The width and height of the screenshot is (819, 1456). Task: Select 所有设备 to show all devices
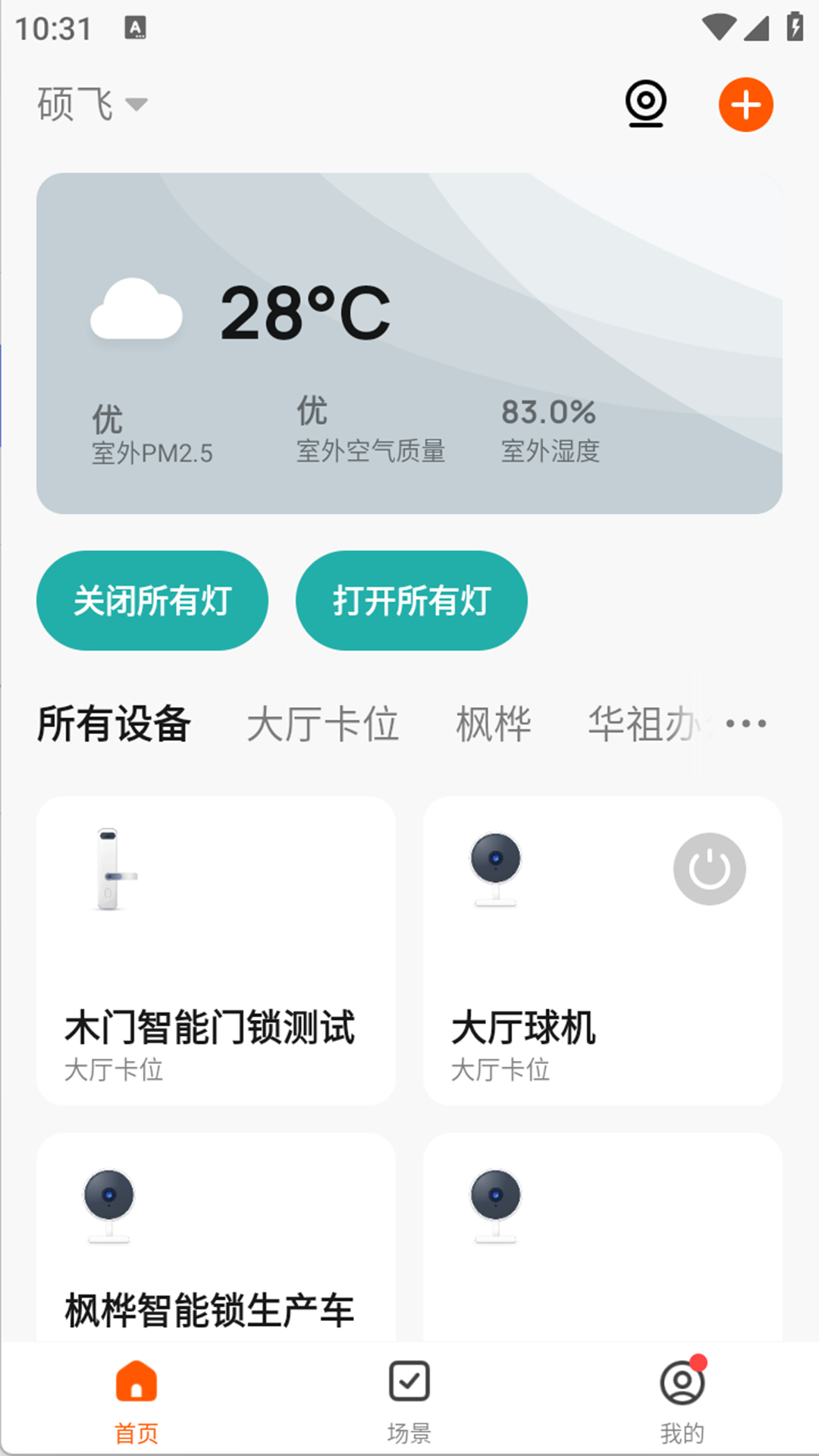point(114,722)
